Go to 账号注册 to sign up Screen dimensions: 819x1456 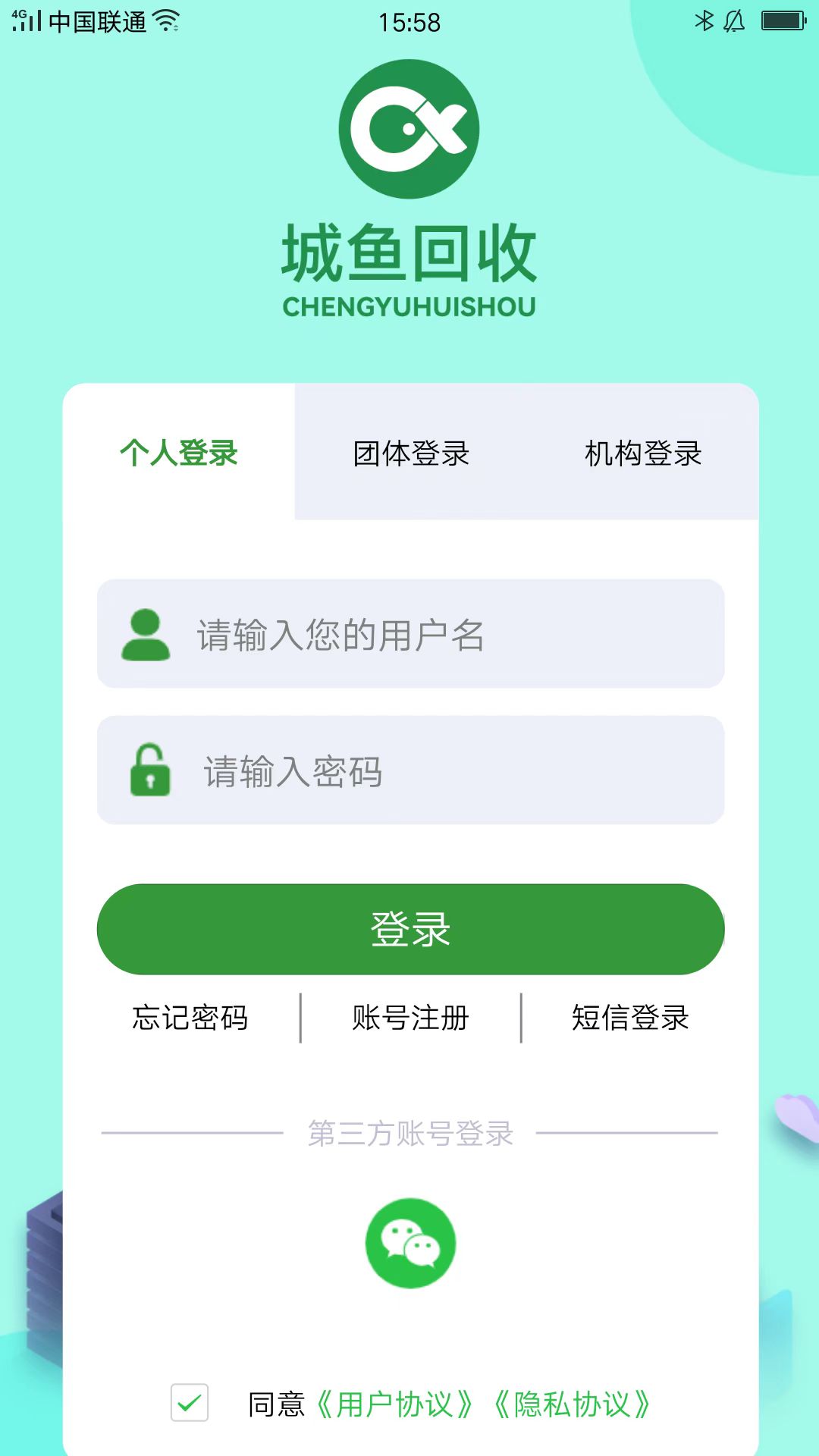pyautogui.click(x=410, y=1018)
